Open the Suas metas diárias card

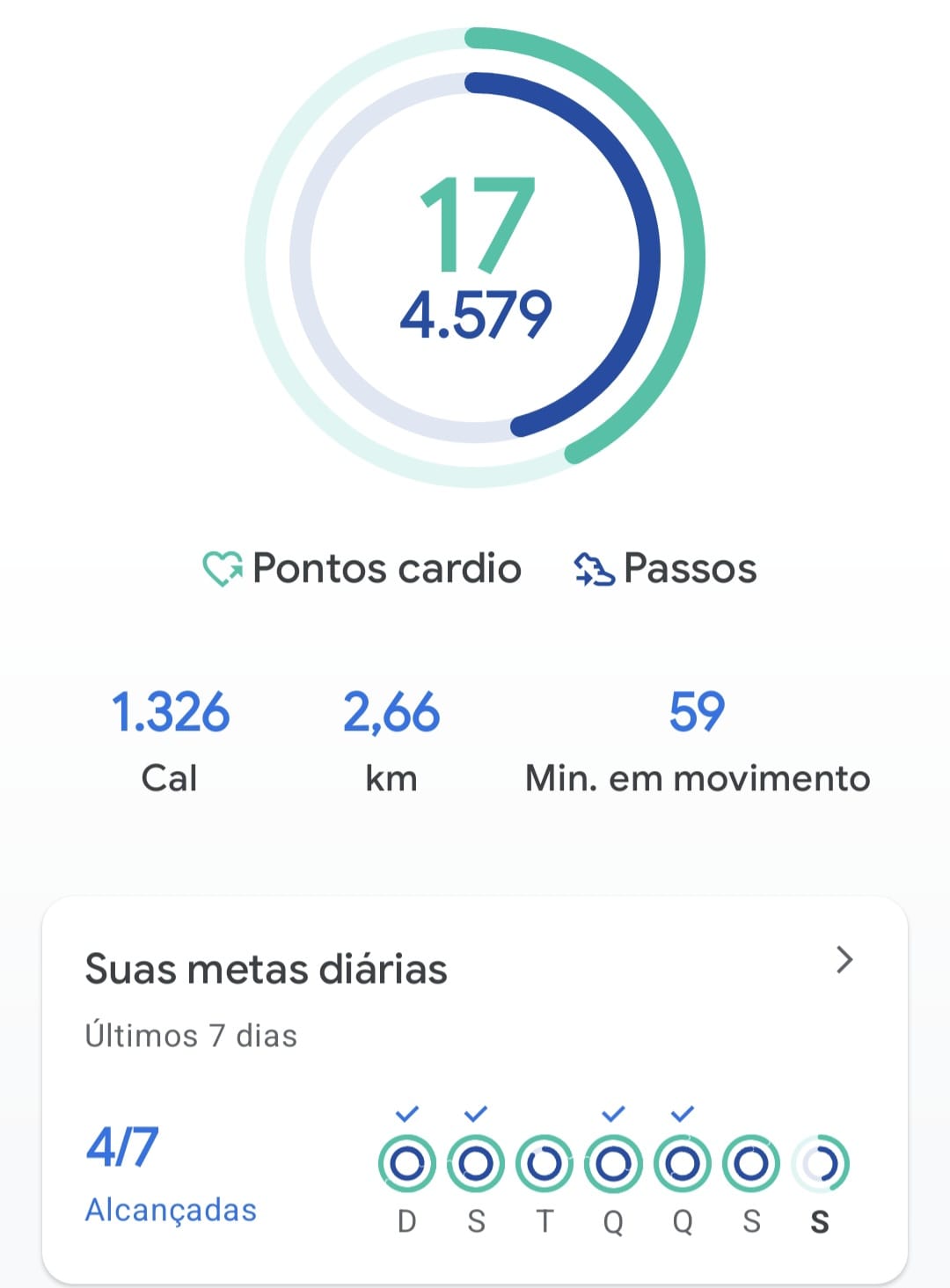pos(475,1090)
